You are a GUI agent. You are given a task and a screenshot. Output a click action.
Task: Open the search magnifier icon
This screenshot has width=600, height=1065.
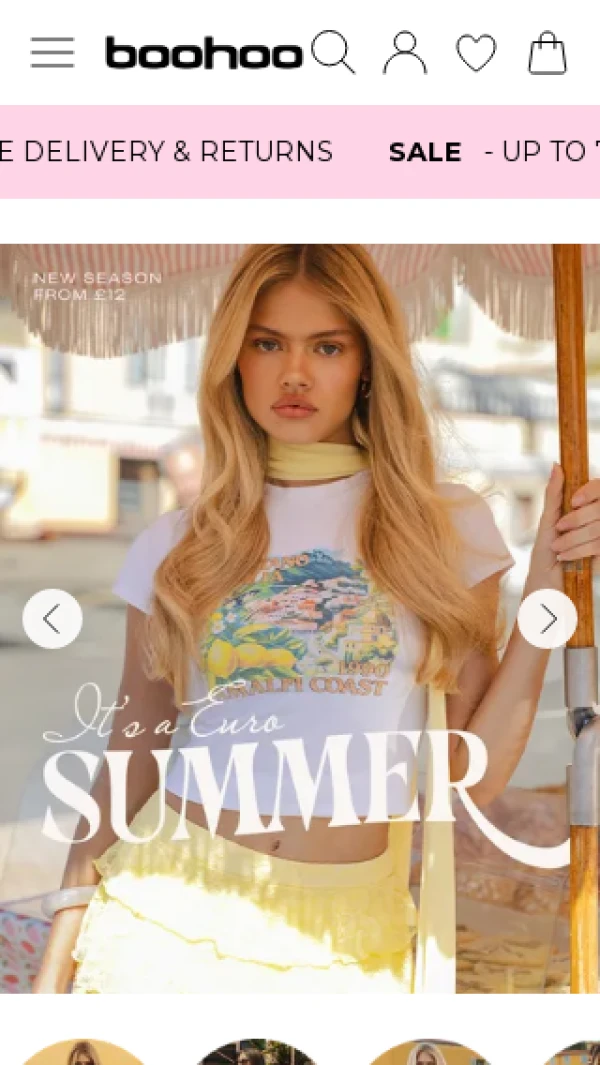point(333,52)
